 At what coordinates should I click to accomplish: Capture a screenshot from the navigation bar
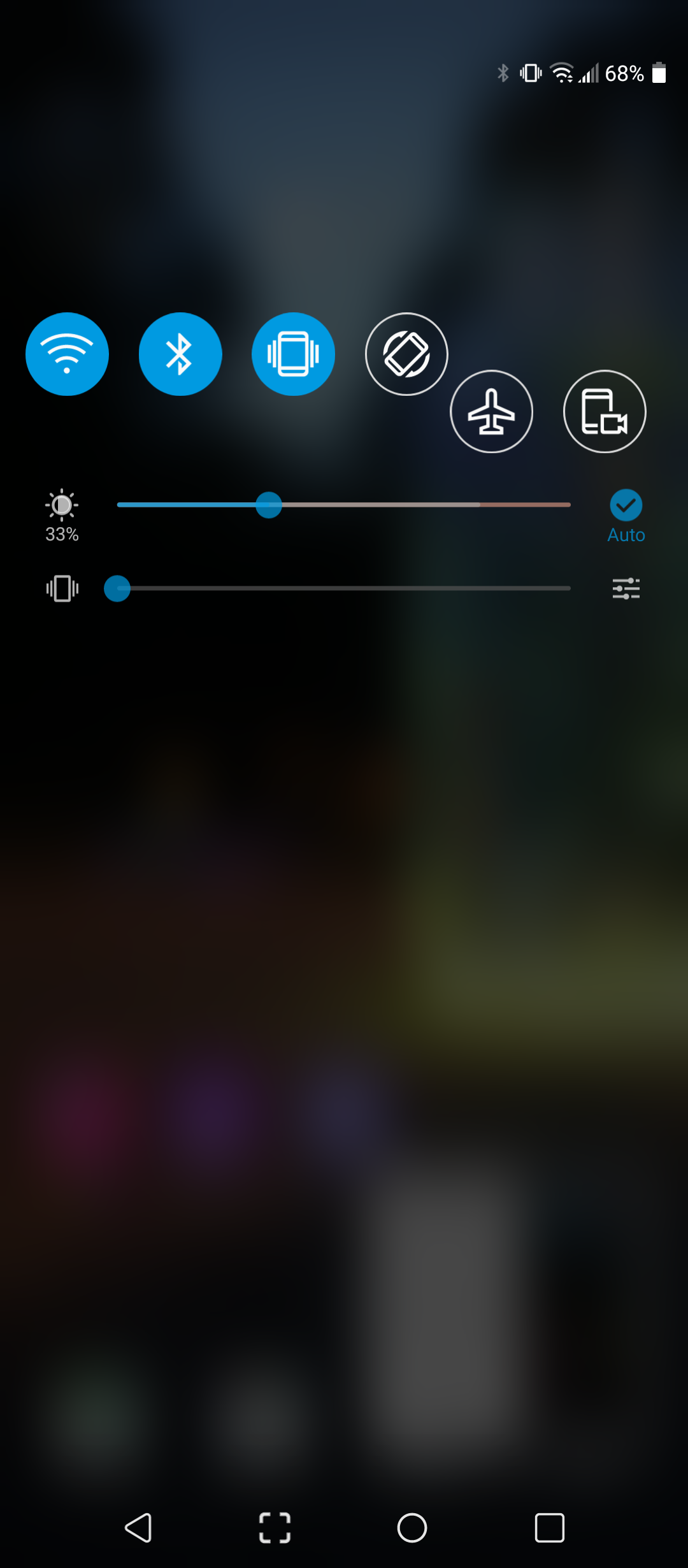pos(275,1527)
